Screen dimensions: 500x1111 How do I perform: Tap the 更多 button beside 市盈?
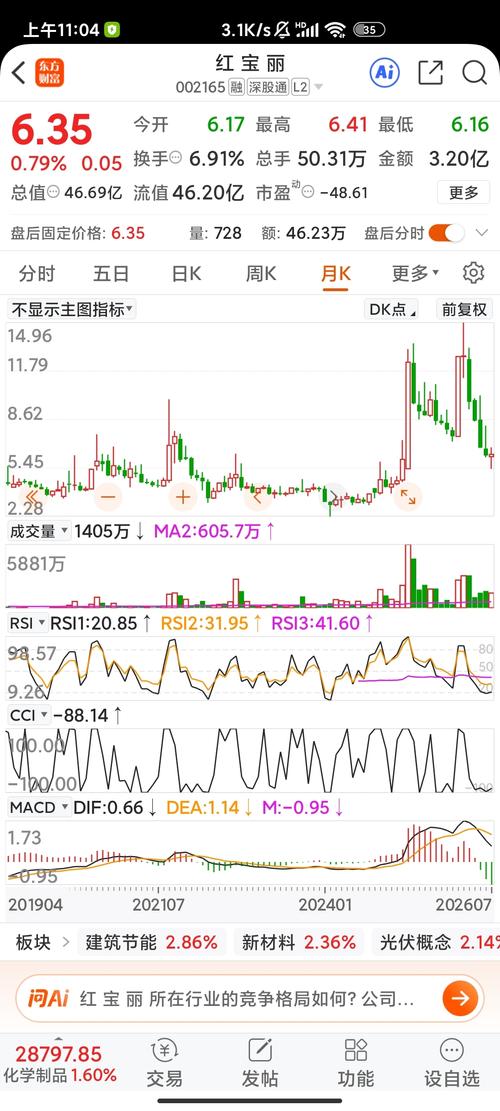click(464, 192)
